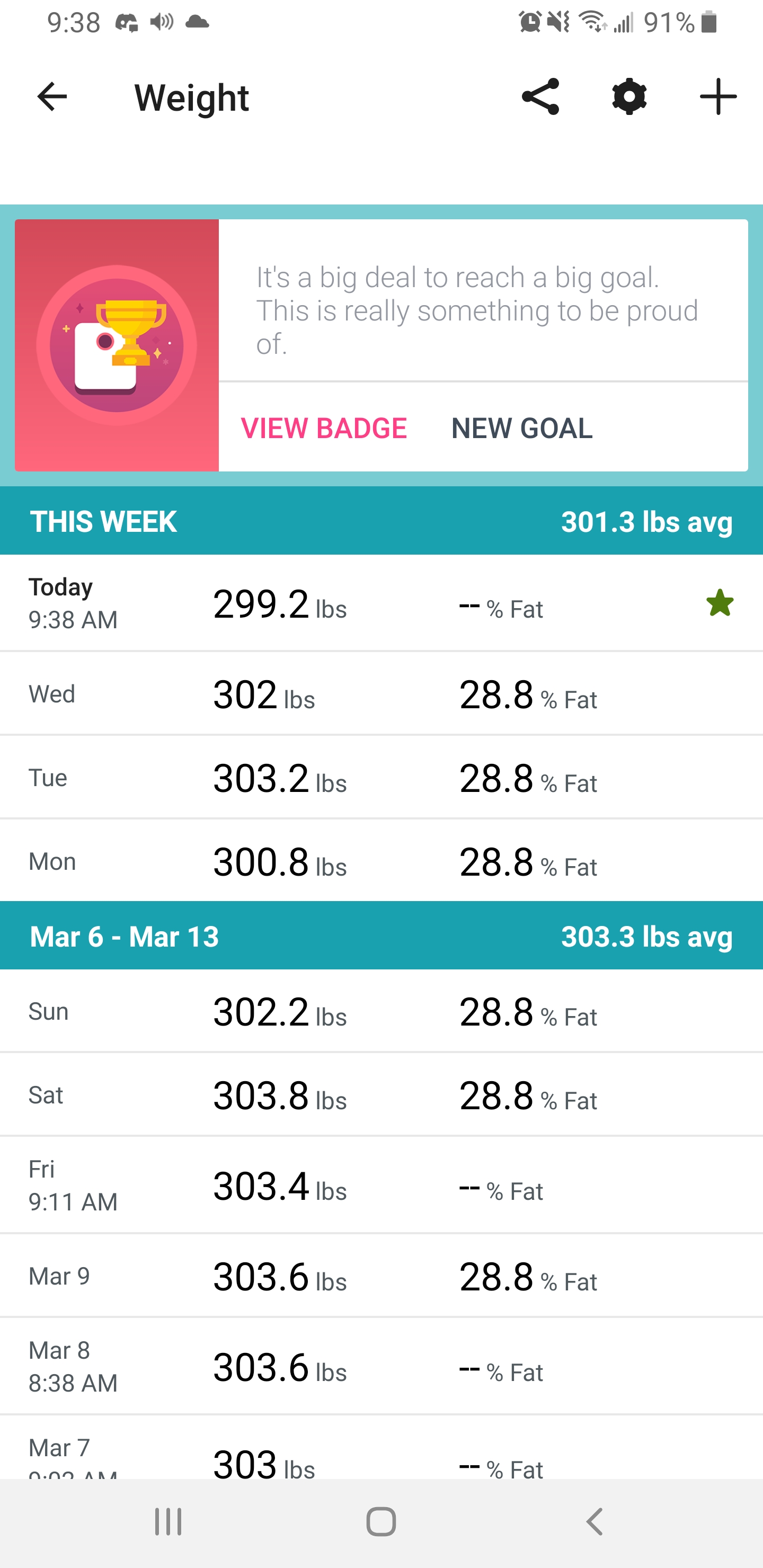Open the Wed 302 lbs entry
Viewport: 763px width, 1568px height.
(381, 694)
